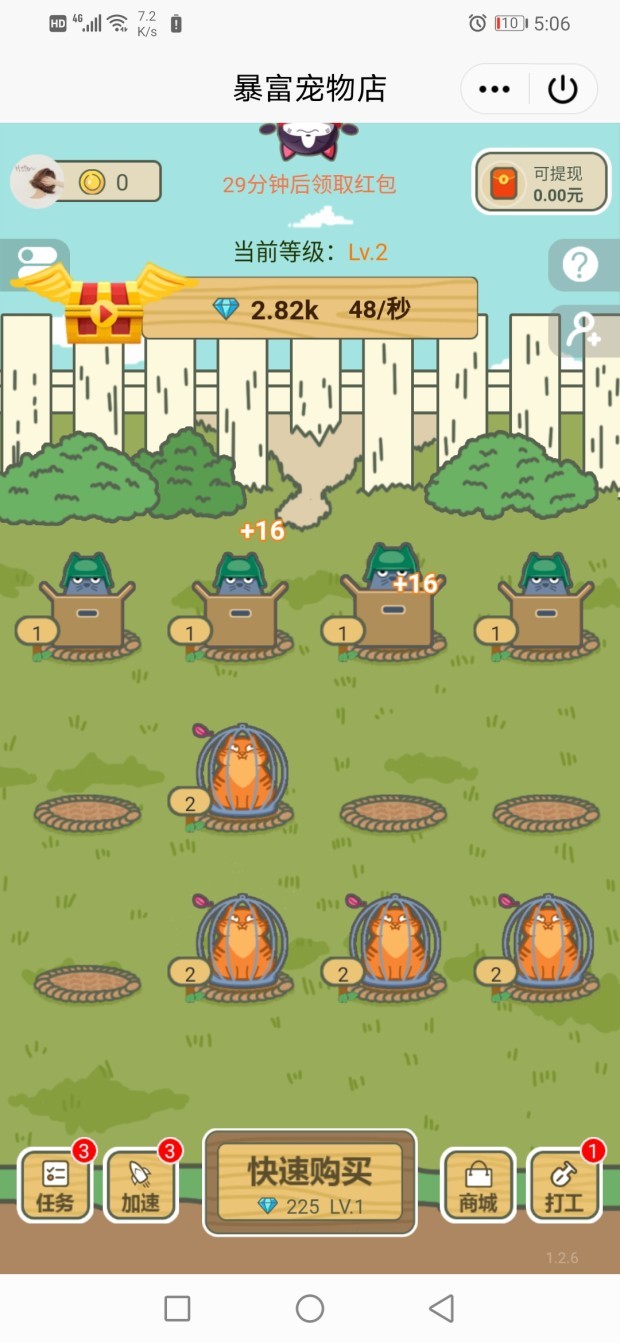
Task: Open the withdrawable red packet balance
Action: [x=541, y=183]
